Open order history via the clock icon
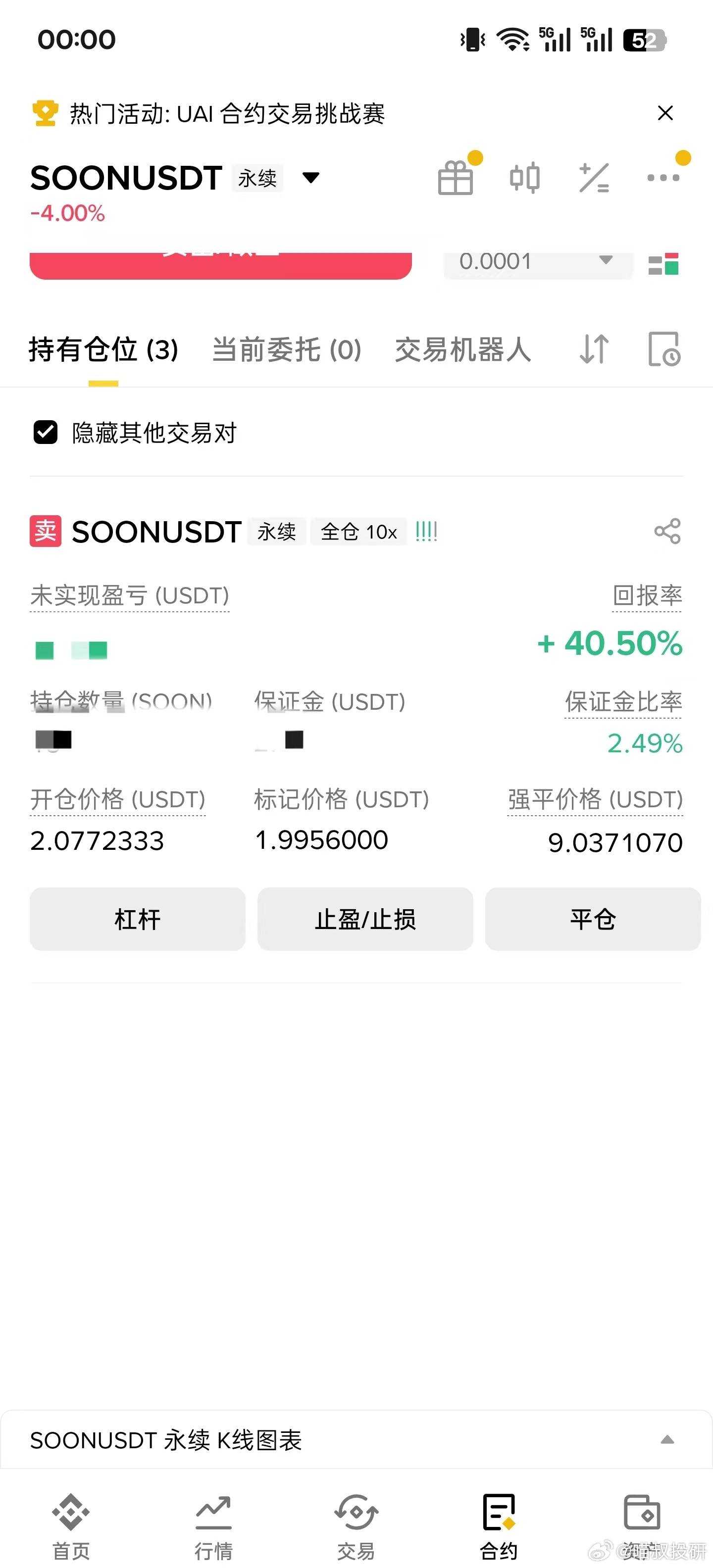The image size is (713, 1568). pos(665,350)
